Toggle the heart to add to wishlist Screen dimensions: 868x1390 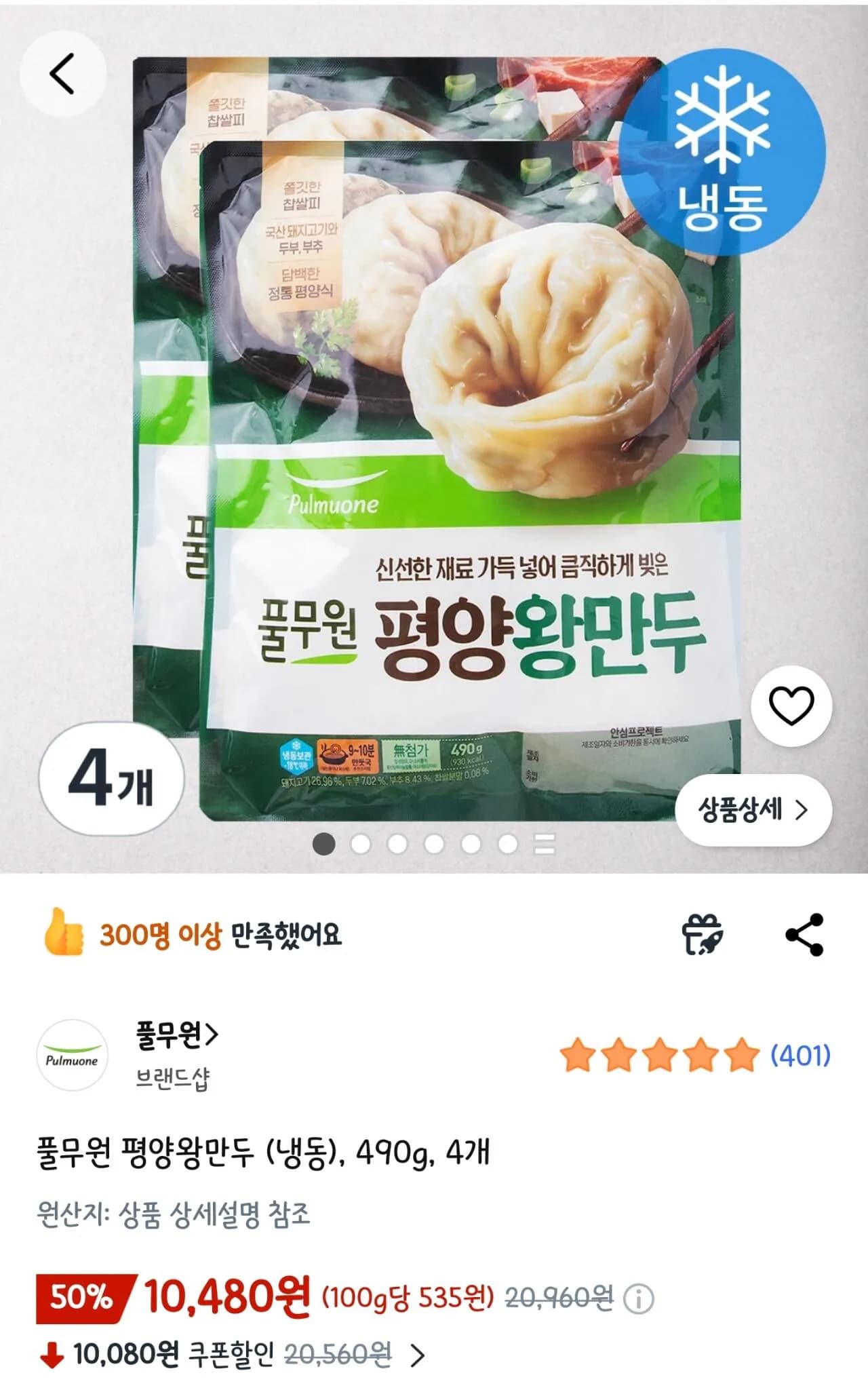791,707
